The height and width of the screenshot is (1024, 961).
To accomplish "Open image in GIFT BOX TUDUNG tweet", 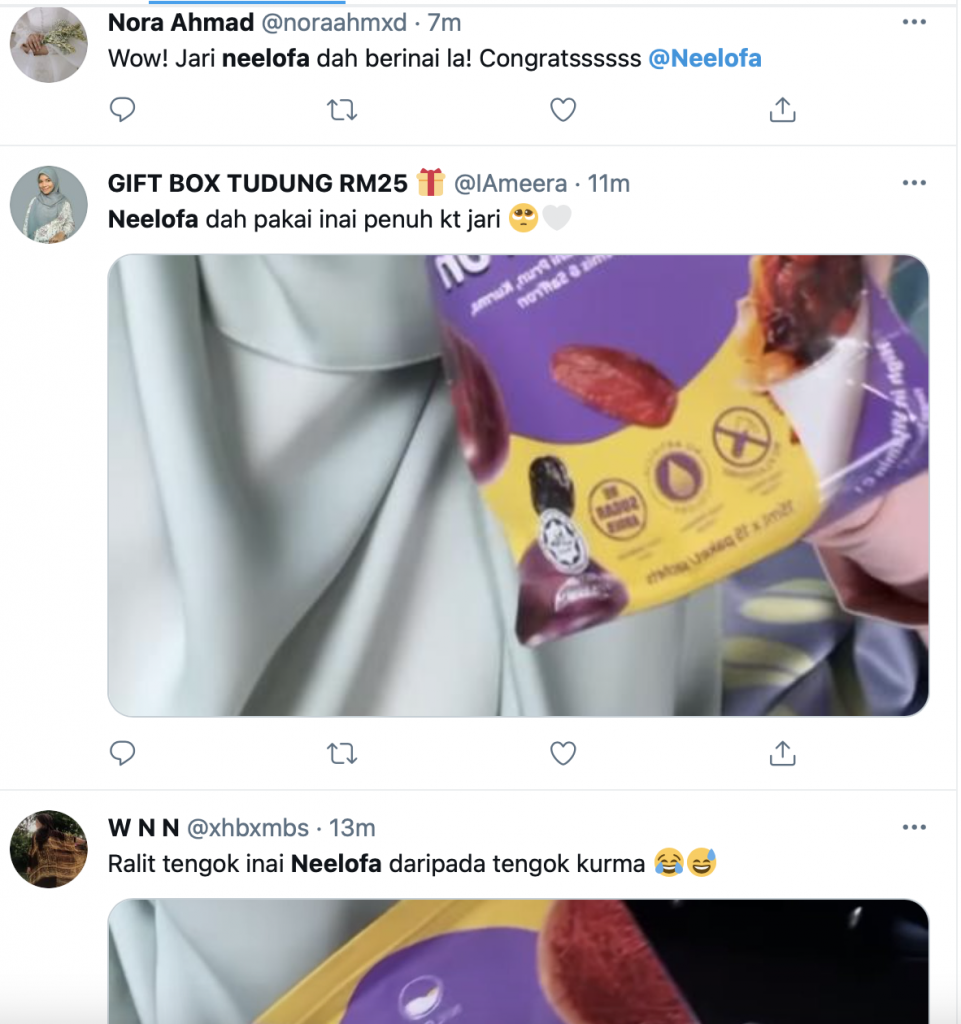I will pos(518,485).
